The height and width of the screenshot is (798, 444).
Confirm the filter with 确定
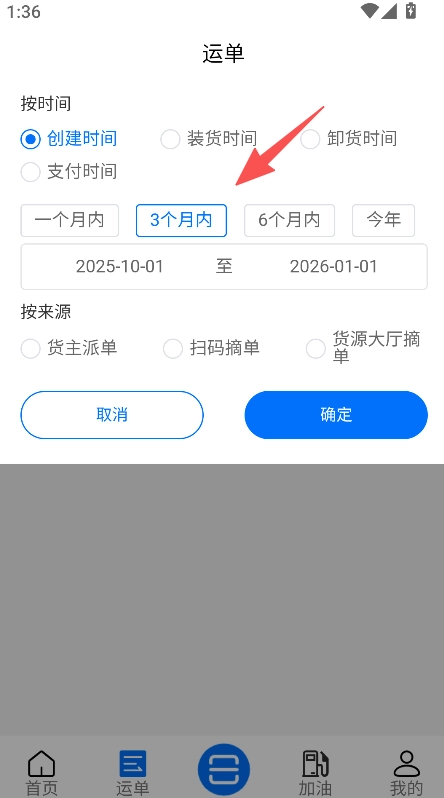pyautogui.click(x=336, y=415)
